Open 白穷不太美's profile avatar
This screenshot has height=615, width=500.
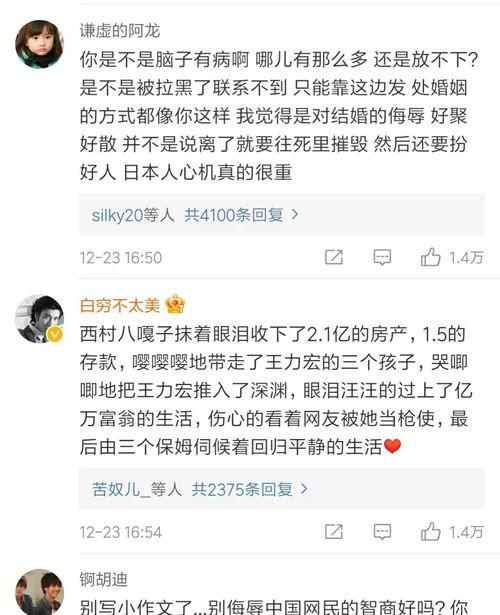pyautogui.click(x=39, y=318)
